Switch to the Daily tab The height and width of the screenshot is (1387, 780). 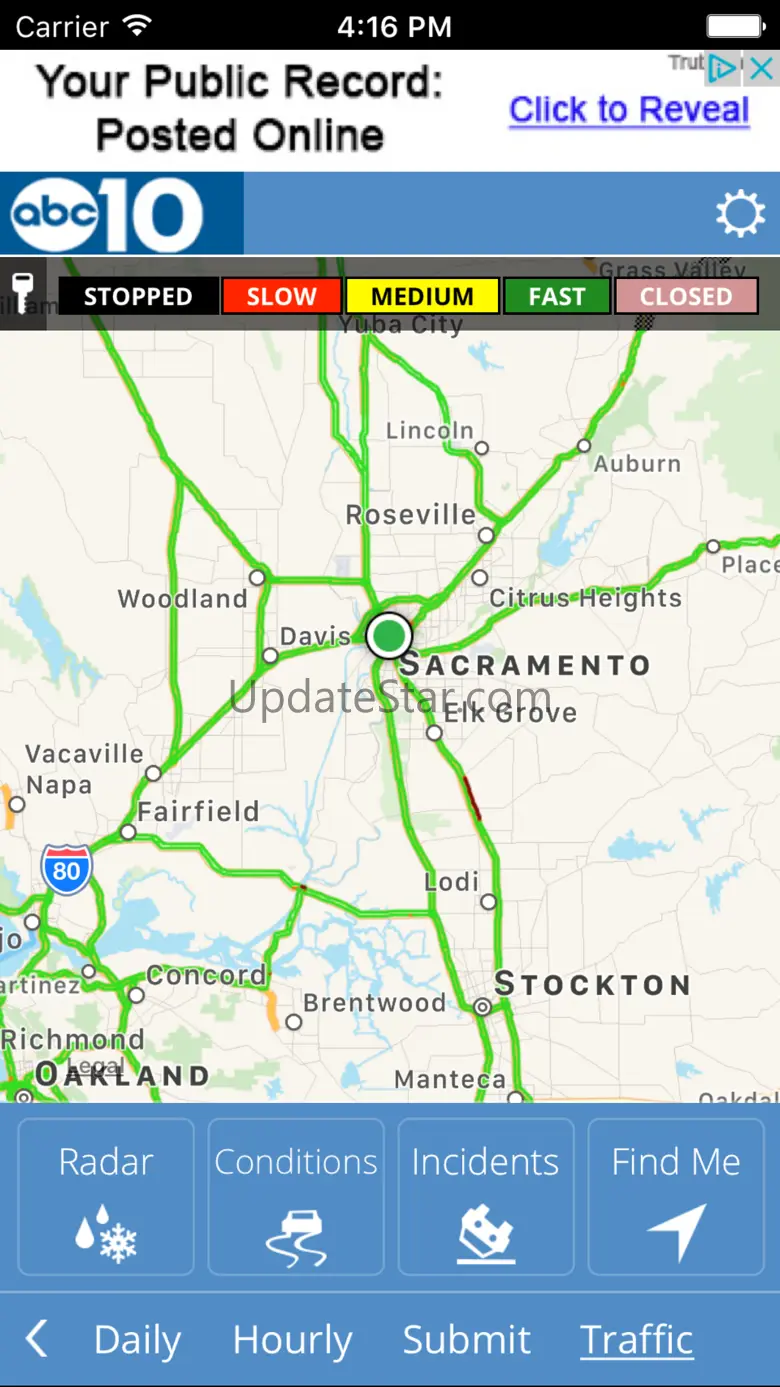[137, 1340]
